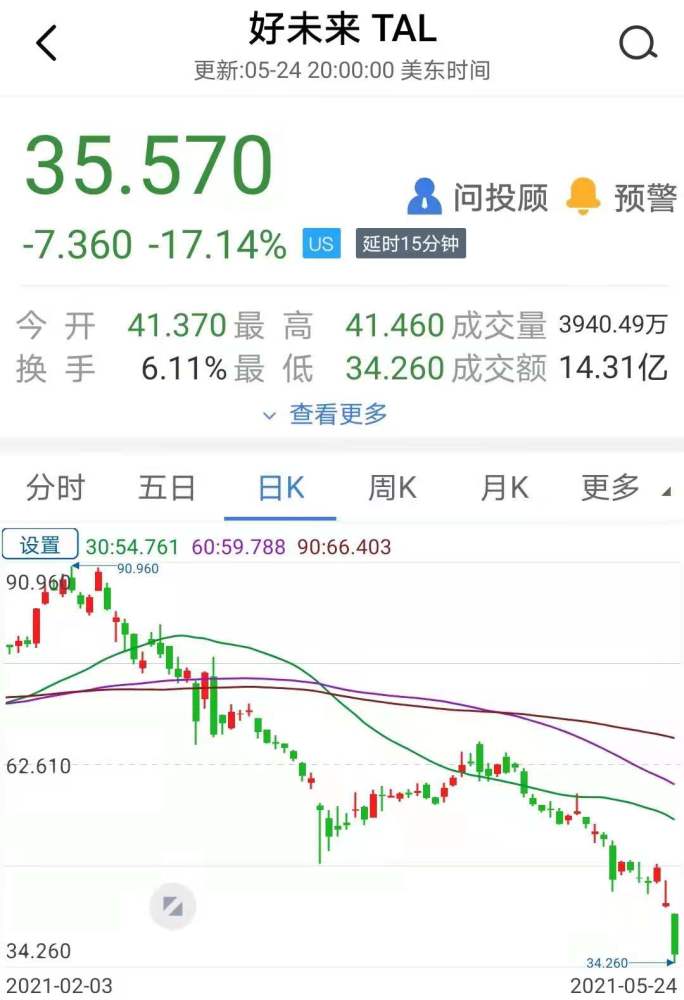This screenshot has width=684, height=1000.
Task: Switch to the 分时 chart tab
Action: coord(55,488)
